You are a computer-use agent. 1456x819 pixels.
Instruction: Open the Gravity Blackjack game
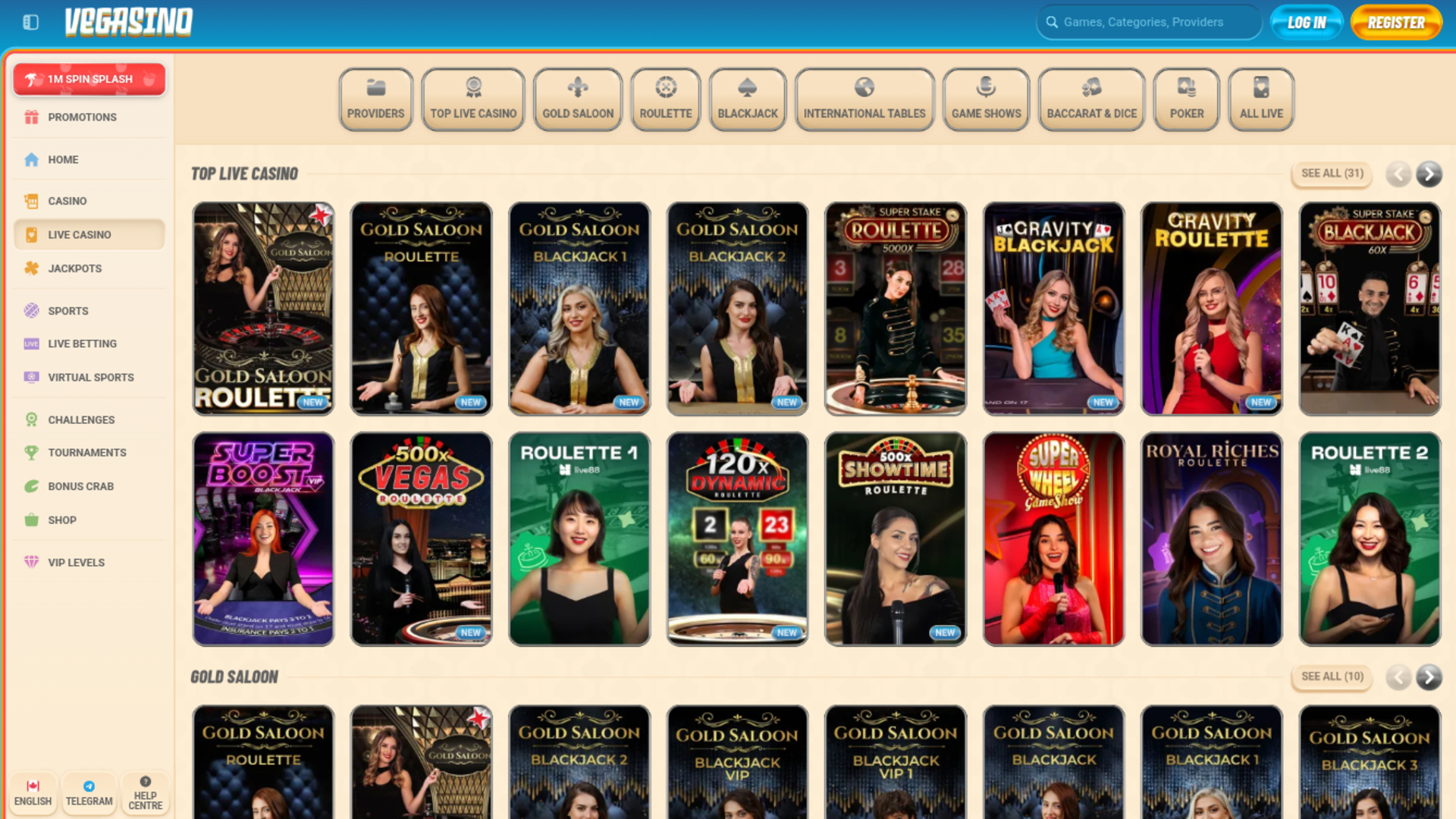(x=1053, y=309)
